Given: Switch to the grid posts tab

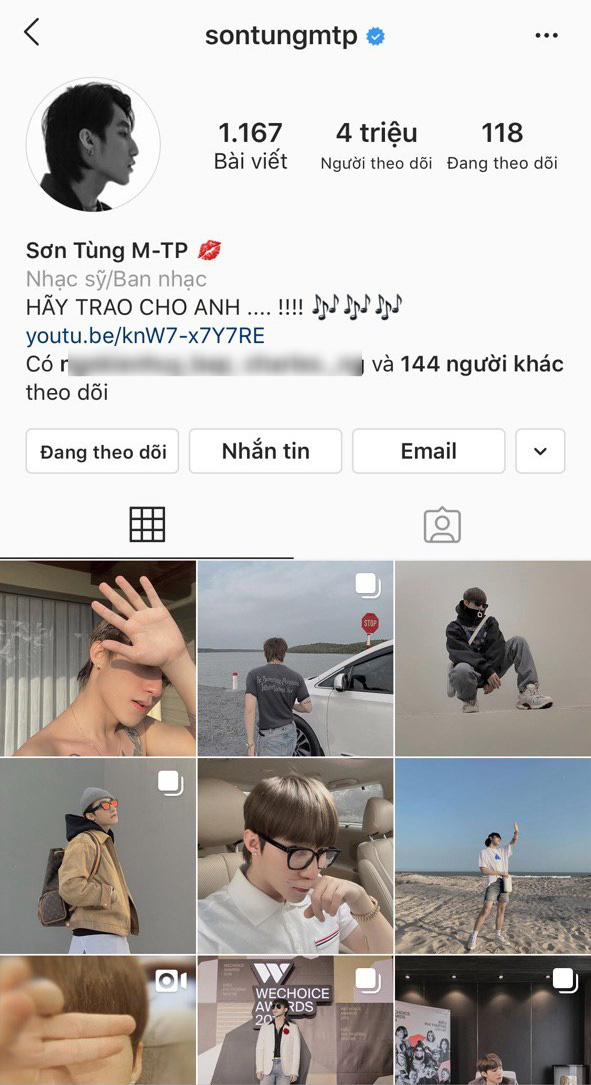Looking at the screenshot, I should pos(147,525).
